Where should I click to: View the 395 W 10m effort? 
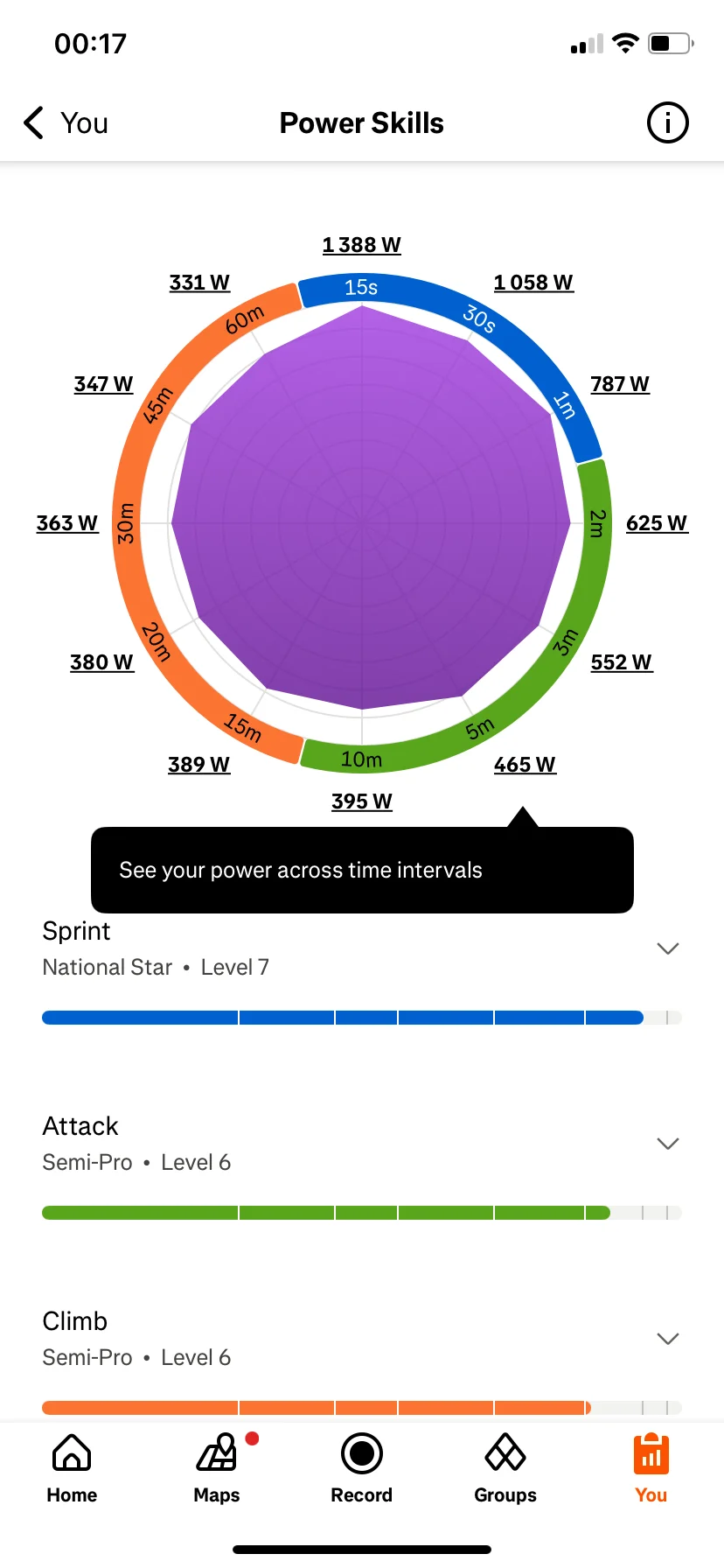362,801
